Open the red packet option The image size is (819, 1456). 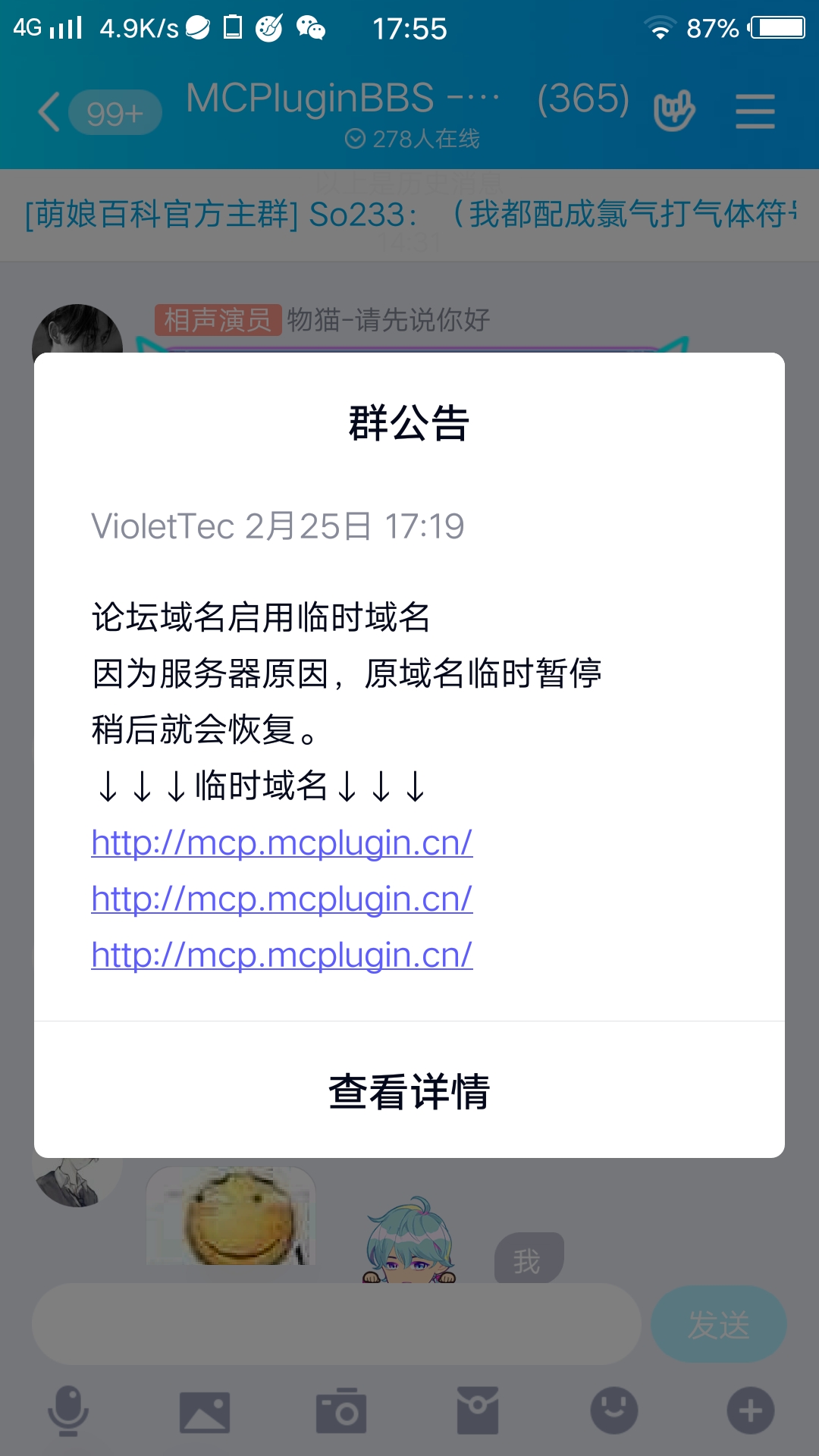click(x=478, y=1411)
